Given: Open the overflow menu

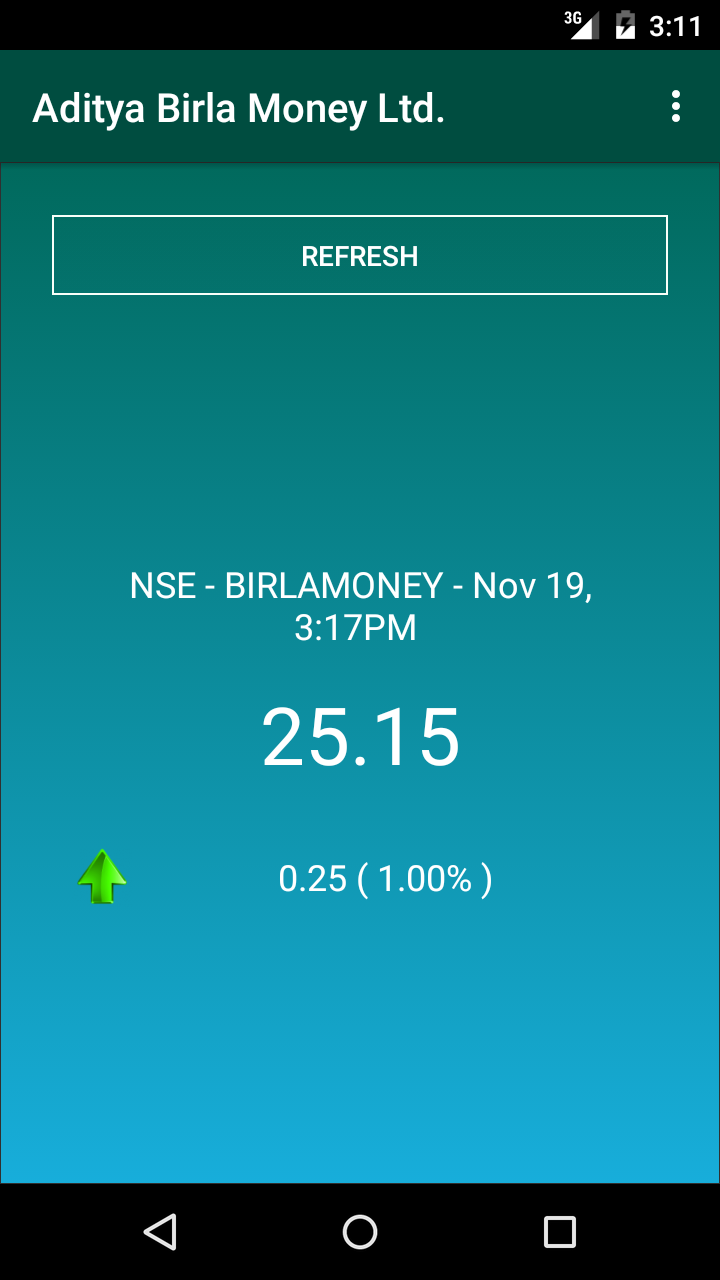Looking at the screenshot, I should tap(676, 106).
